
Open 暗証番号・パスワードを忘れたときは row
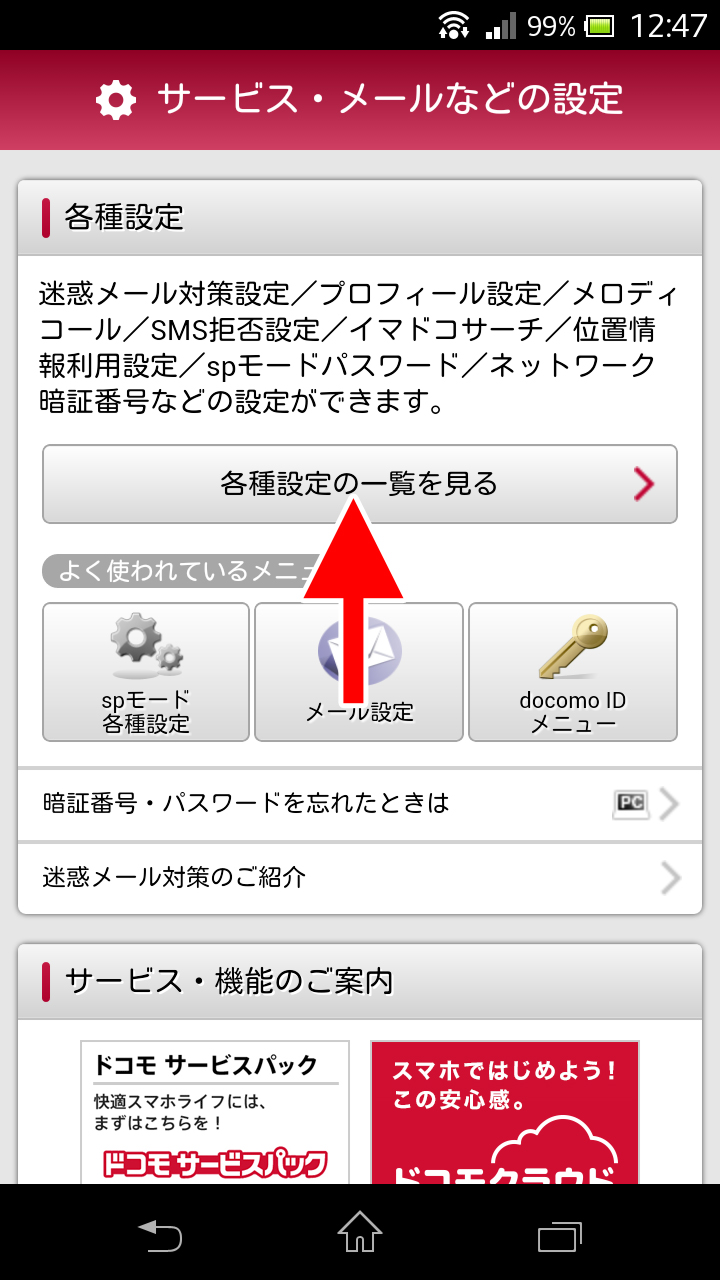tap(360, 803)
